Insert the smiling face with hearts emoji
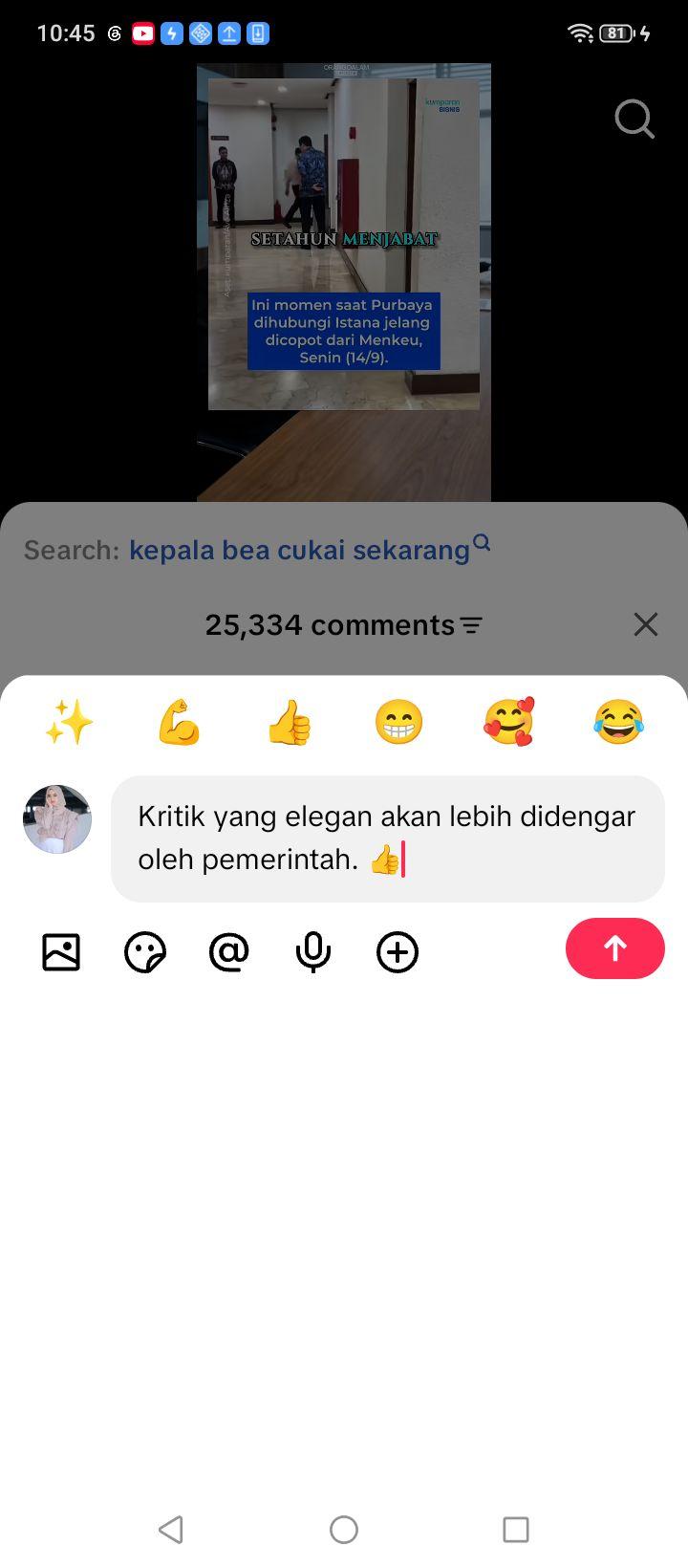This screenshot has height=1568, width=688. 509,722
